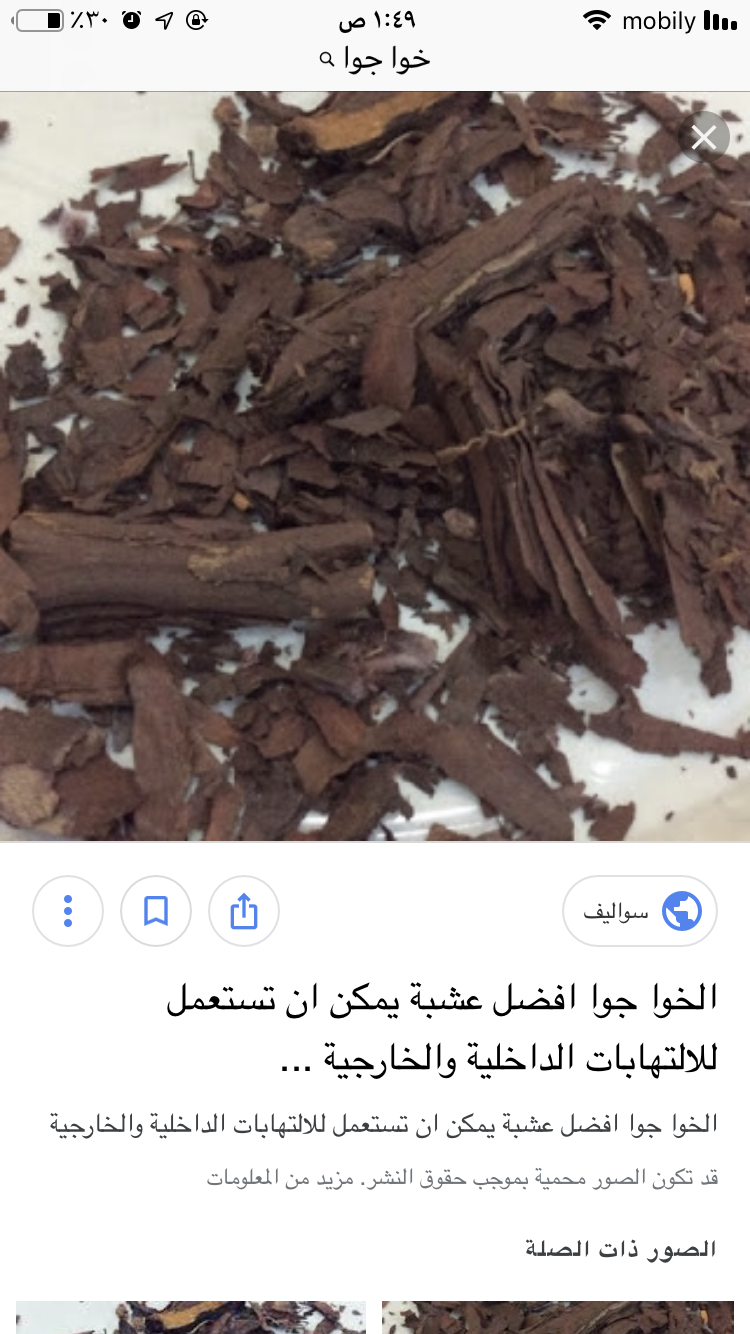This screenshot has width=750, height=1334.
Task: Open the three-dot overflow menu
Action: (x=68, y=911)
